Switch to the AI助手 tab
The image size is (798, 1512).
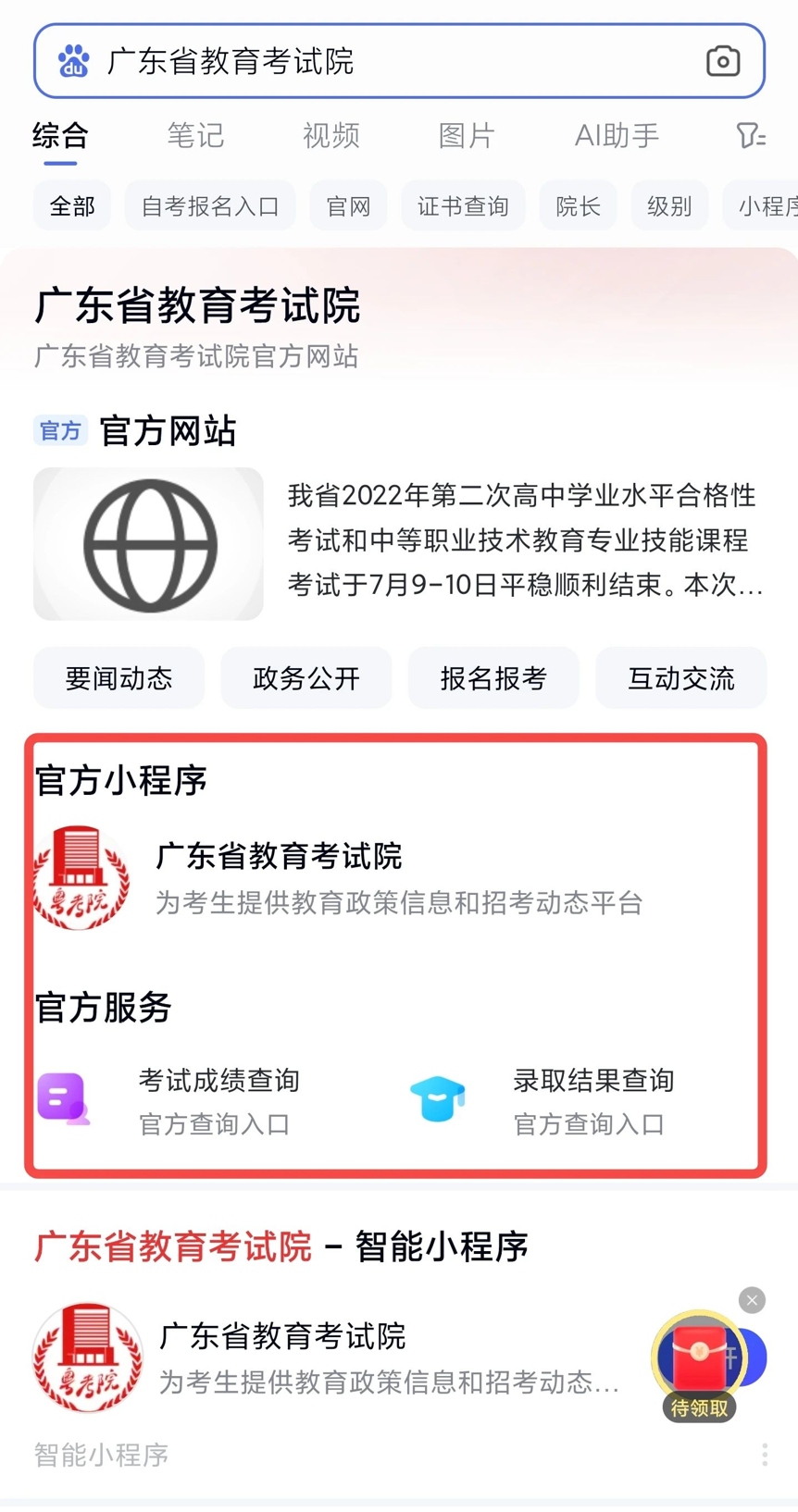click(x=617, y=136)
